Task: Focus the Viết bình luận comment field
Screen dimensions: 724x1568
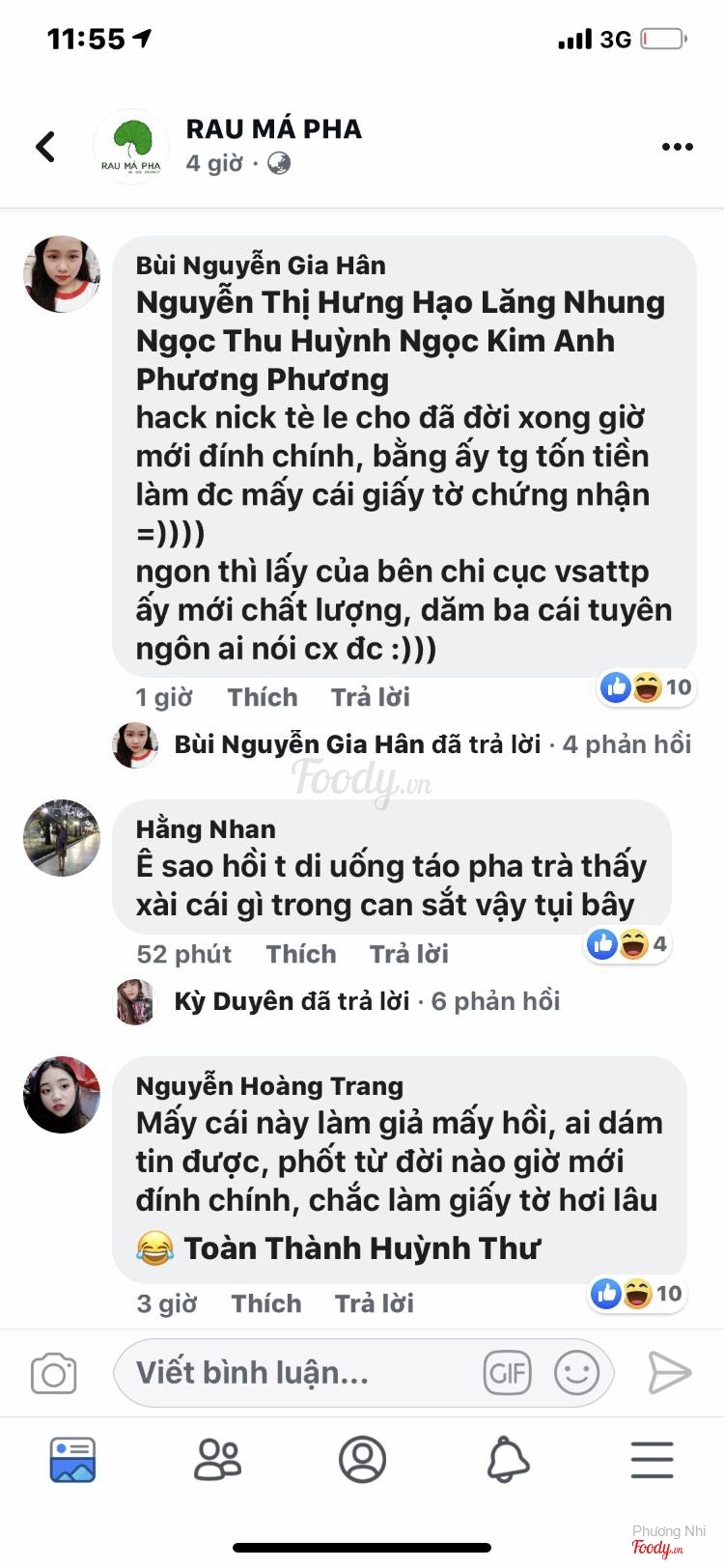Action: (290, 1373)
